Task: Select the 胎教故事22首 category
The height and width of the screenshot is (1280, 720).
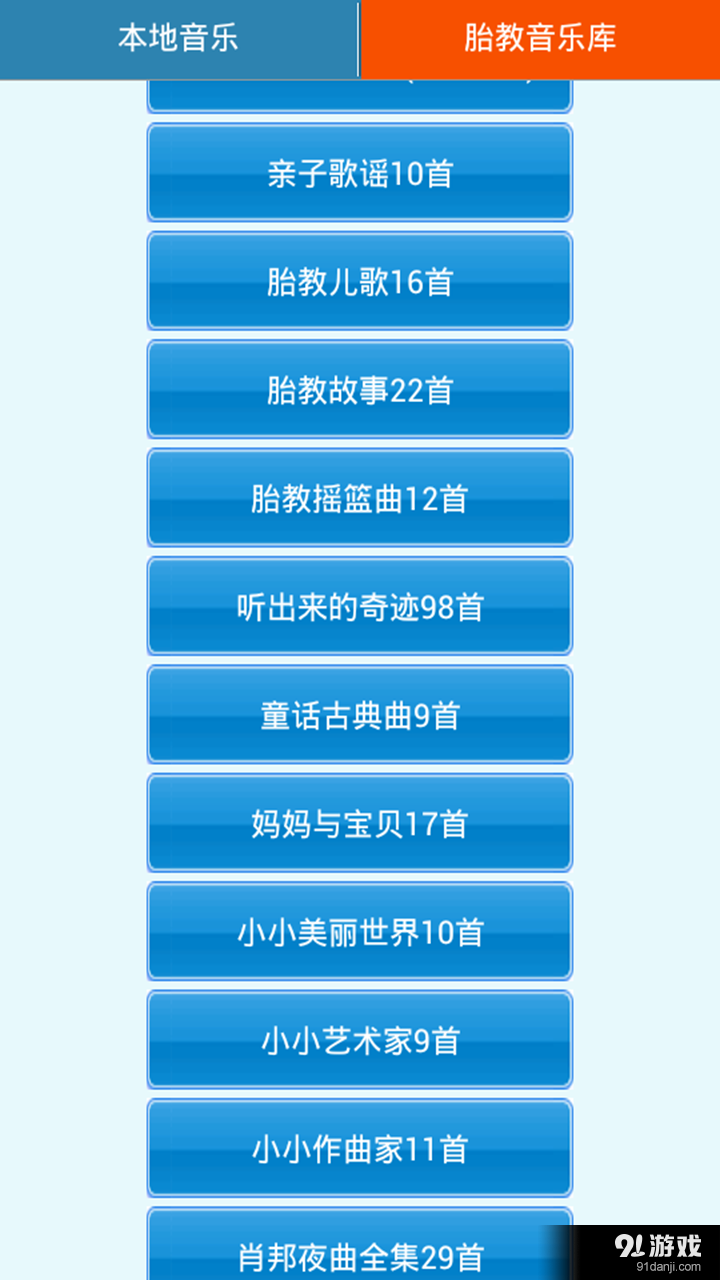Action: tap(359, 389)
